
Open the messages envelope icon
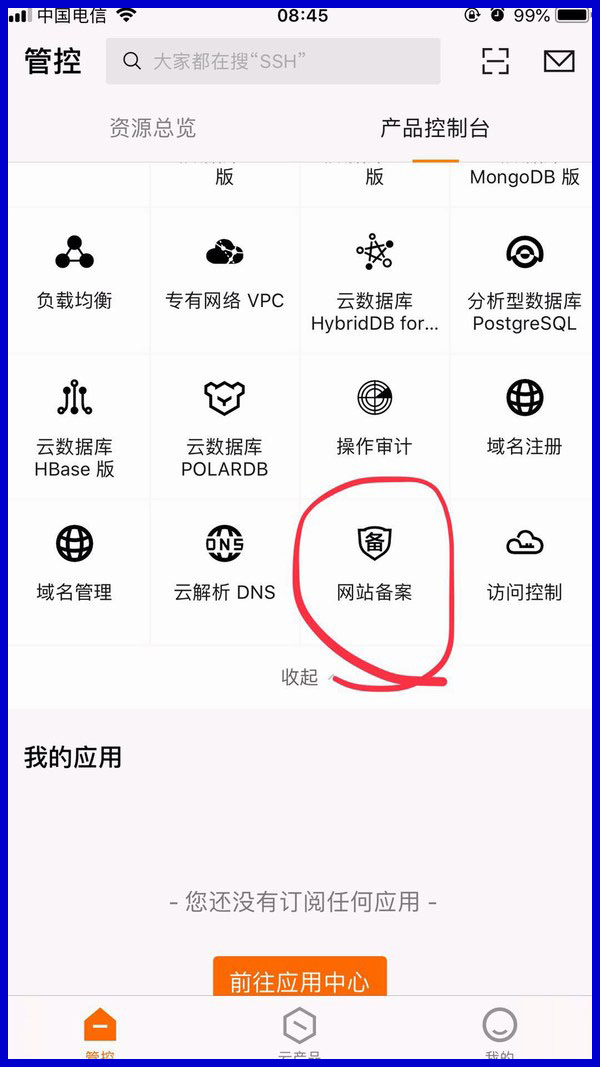pyautogui.click(x=559, y=61)
